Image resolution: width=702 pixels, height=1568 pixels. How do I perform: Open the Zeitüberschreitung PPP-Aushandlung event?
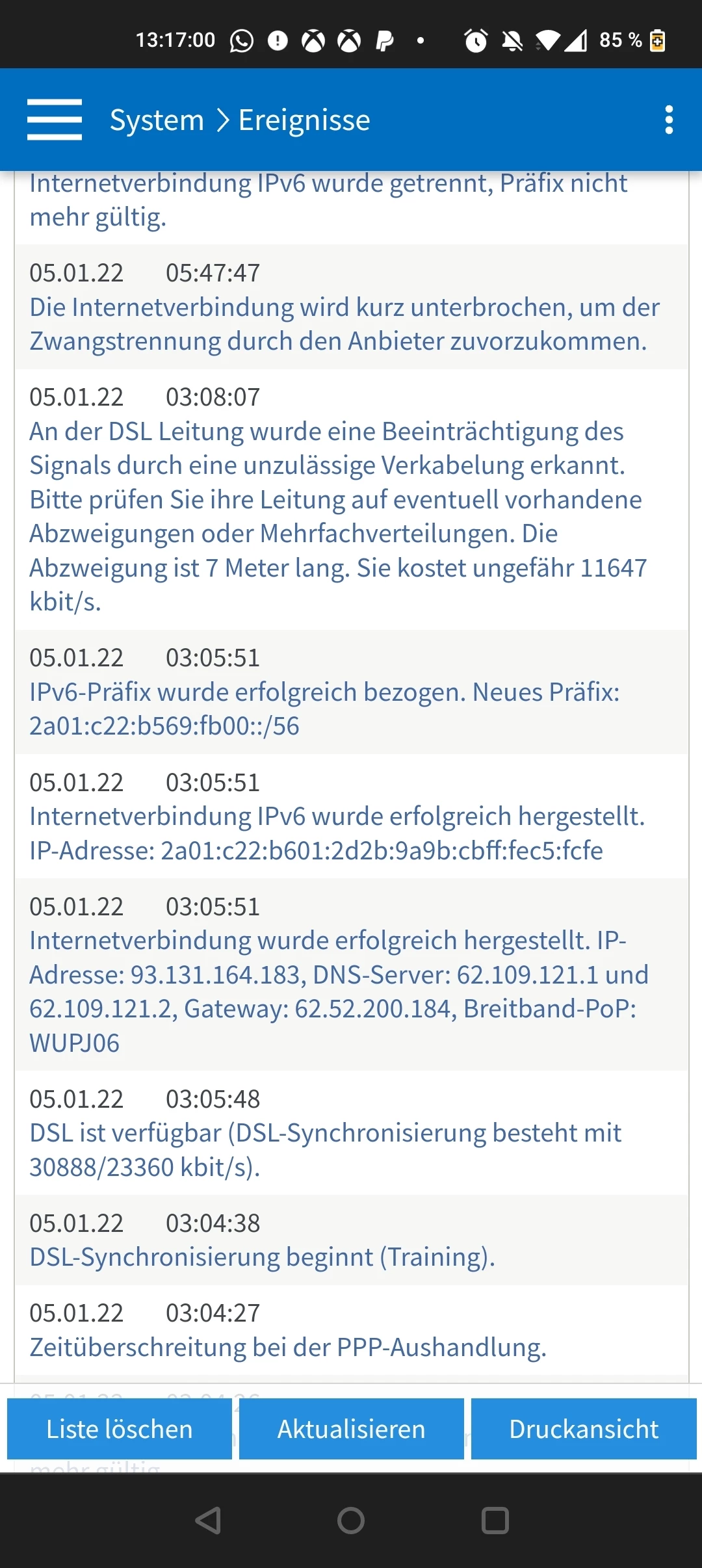[288, 1347]
